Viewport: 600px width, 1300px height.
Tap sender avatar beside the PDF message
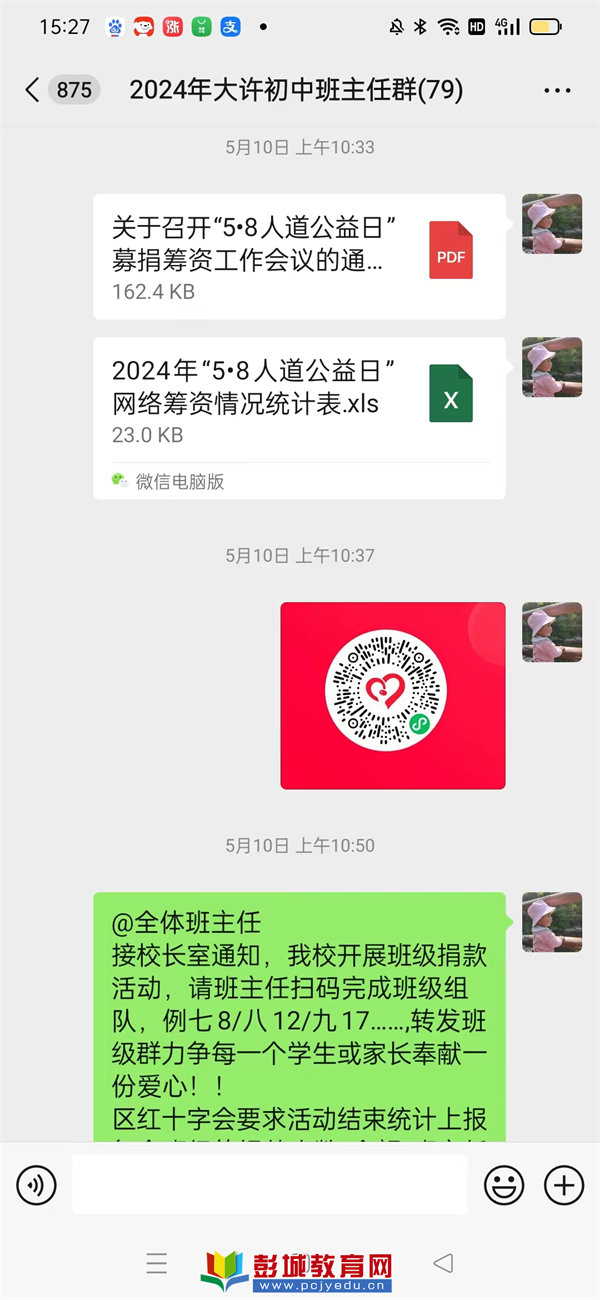pyautogui.click(x=552, y=224)
